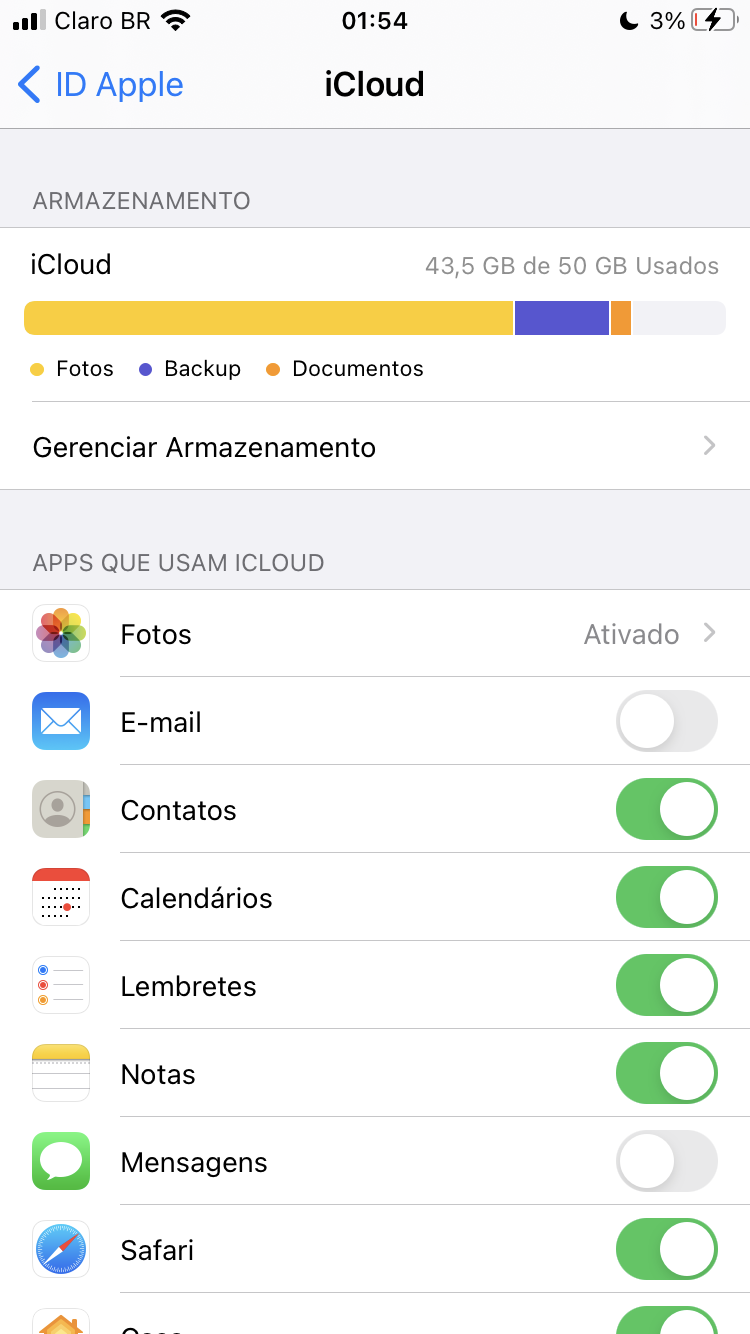Toggle off Lembretes

[666, 986]
